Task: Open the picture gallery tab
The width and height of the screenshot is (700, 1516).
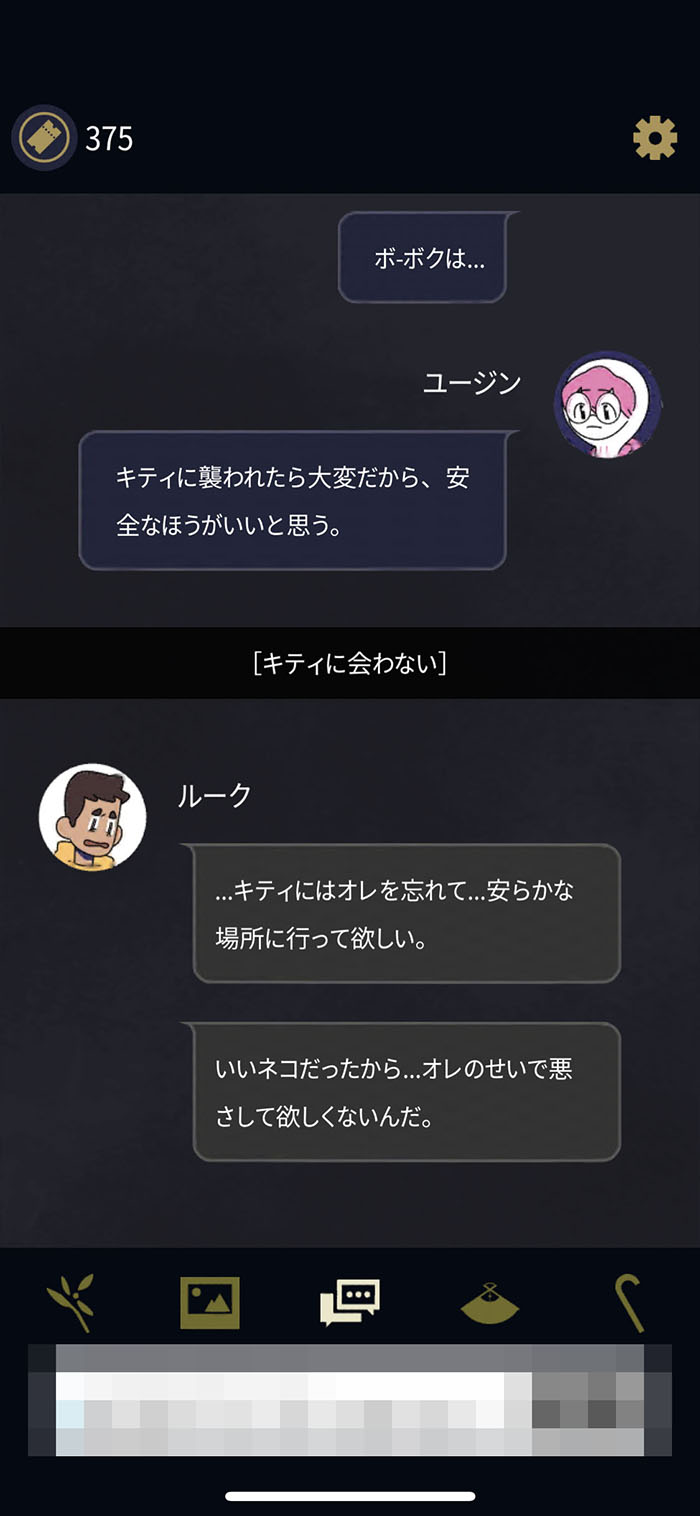Action: [210, 1303]
